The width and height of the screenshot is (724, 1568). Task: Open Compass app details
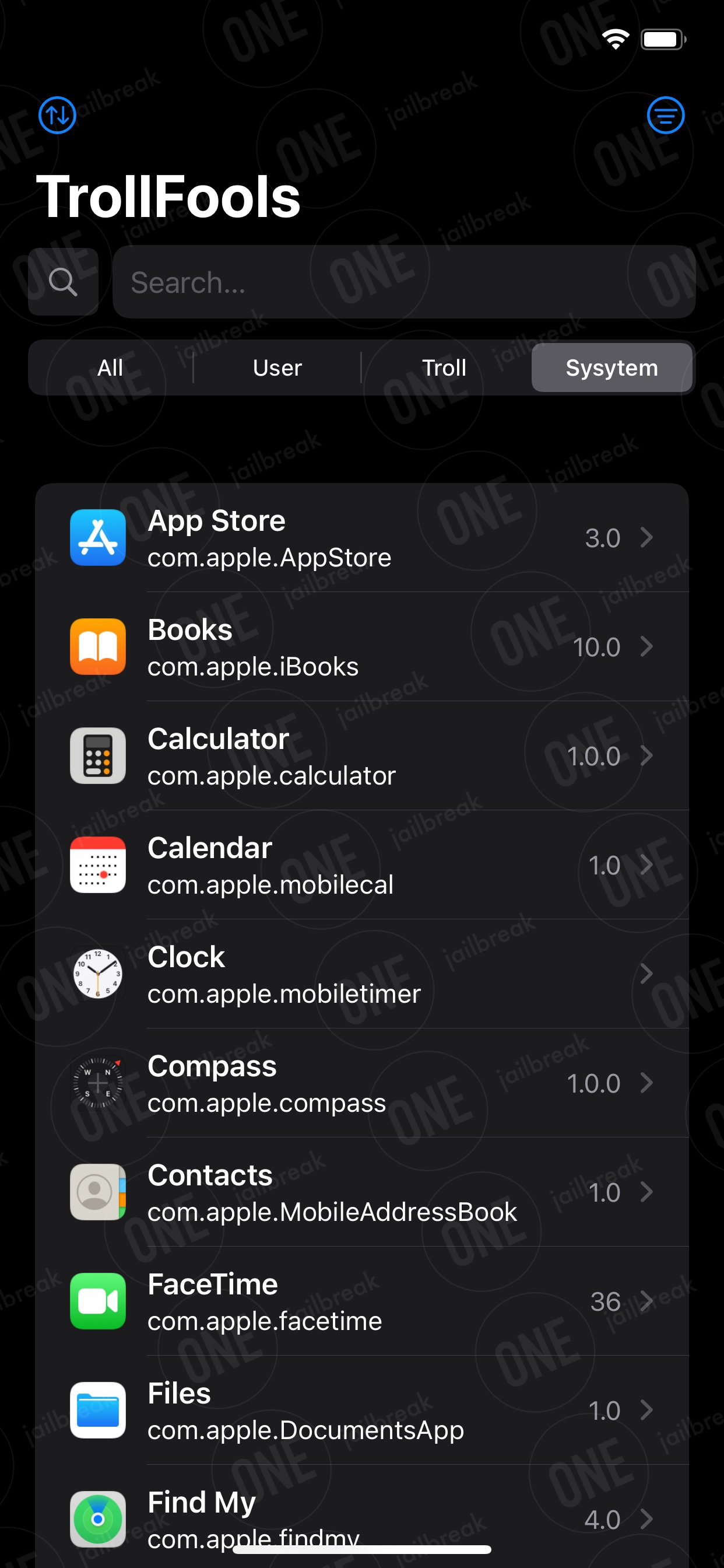(x=362, y=1083)
